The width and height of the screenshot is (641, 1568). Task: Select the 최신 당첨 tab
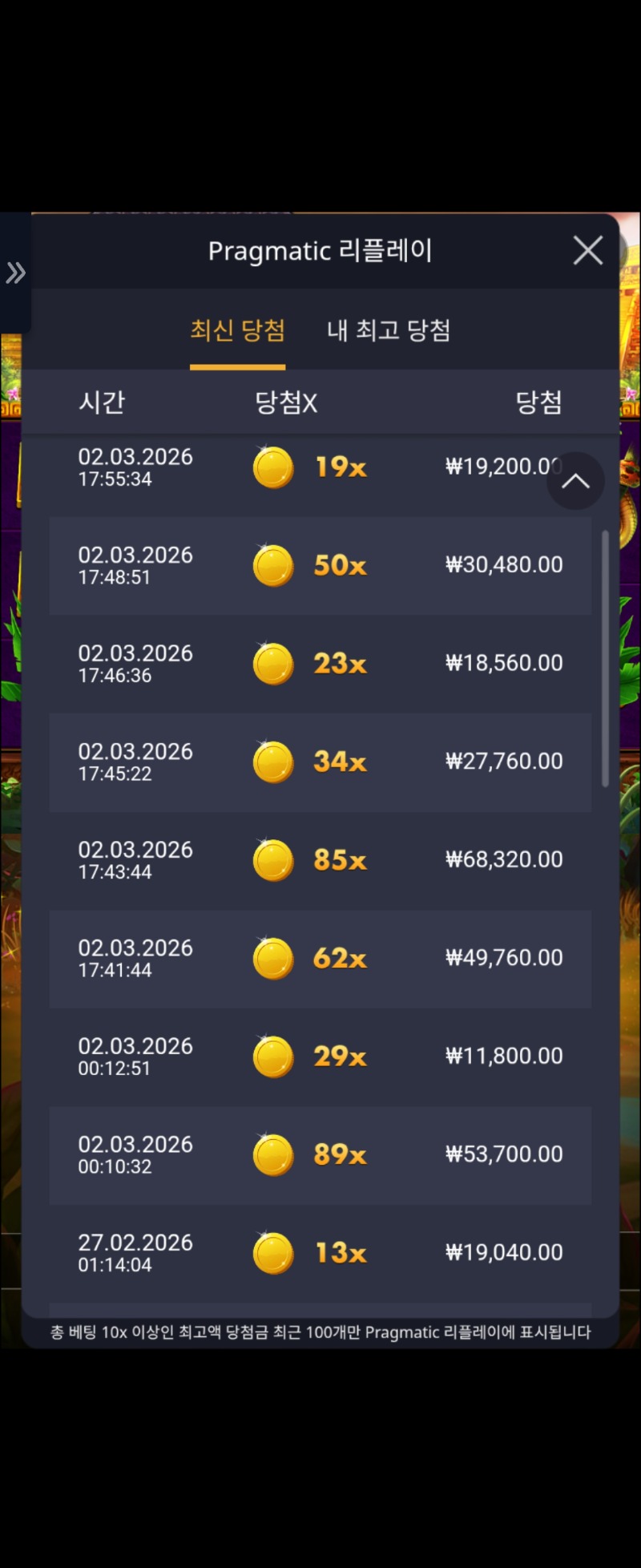click(x=237, y=330)
